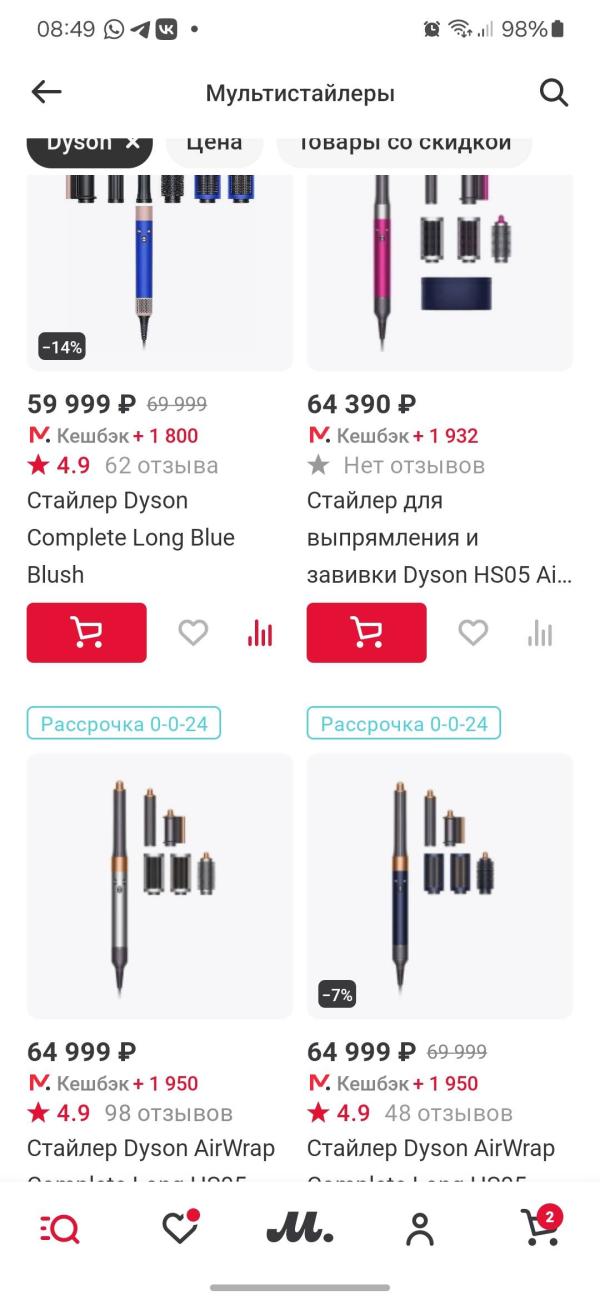Open the profile tab
The height and width of the screenshot is (1299, 600).
click(420, 1228)
